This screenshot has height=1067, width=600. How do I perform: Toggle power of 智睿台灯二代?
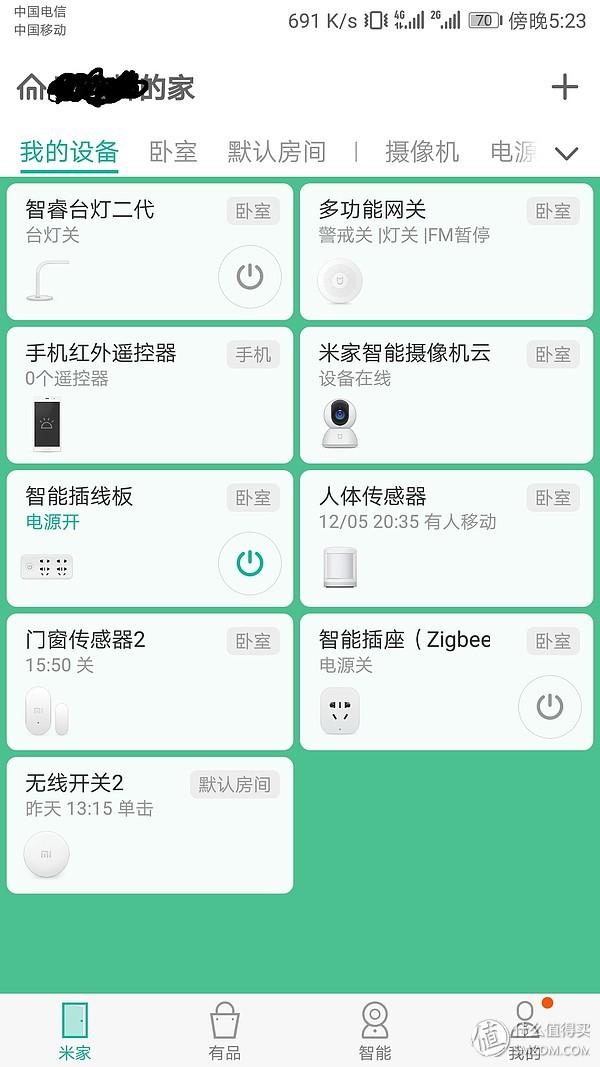[x=250, y=277]
